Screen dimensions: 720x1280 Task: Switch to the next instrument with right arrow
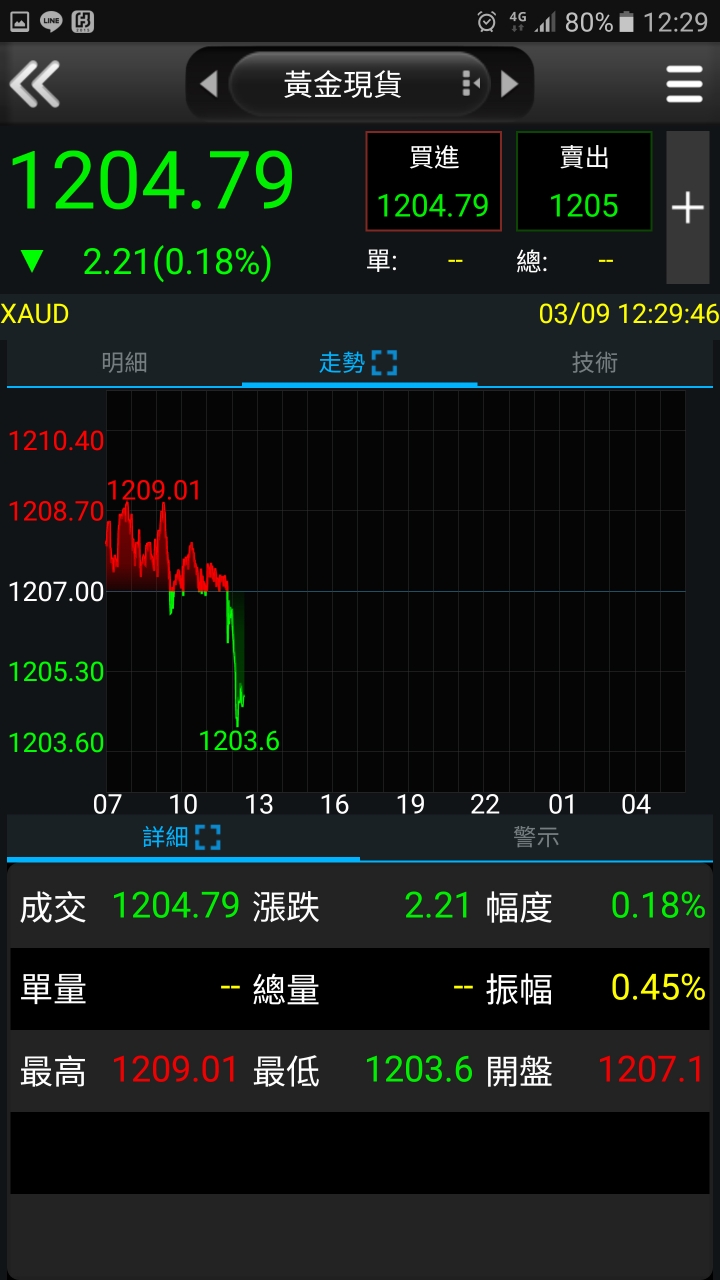[510, 84]
